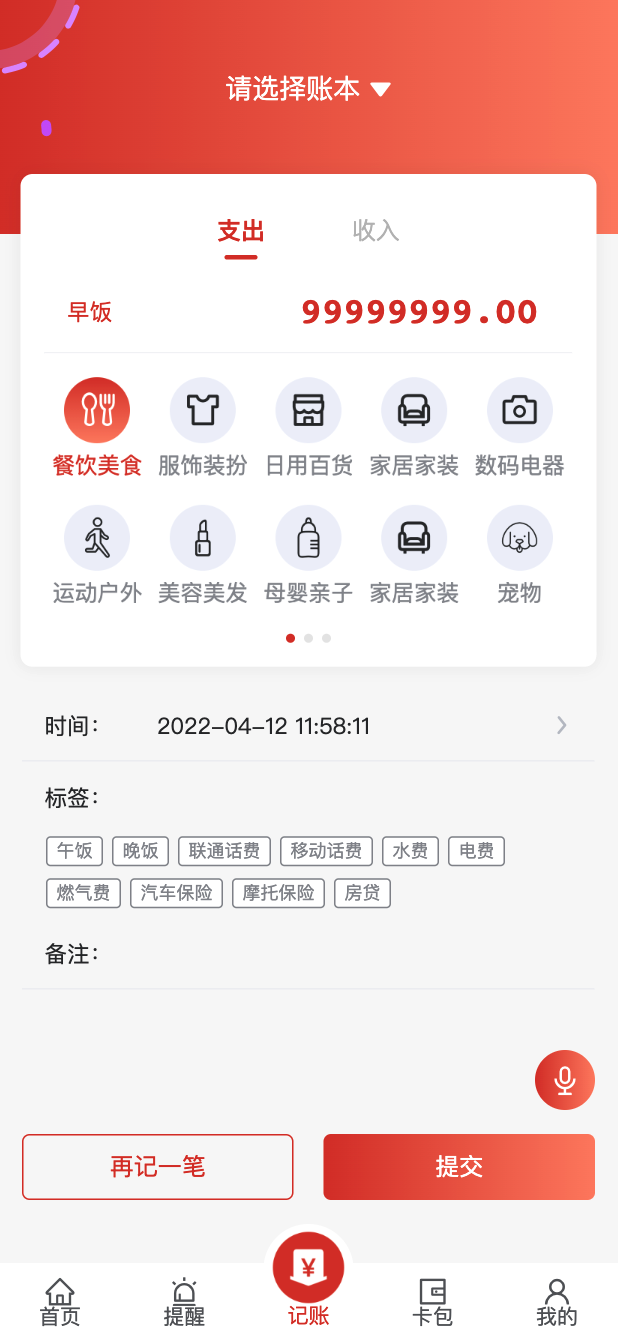Switch to the 收入 tab

pos(376,231)
